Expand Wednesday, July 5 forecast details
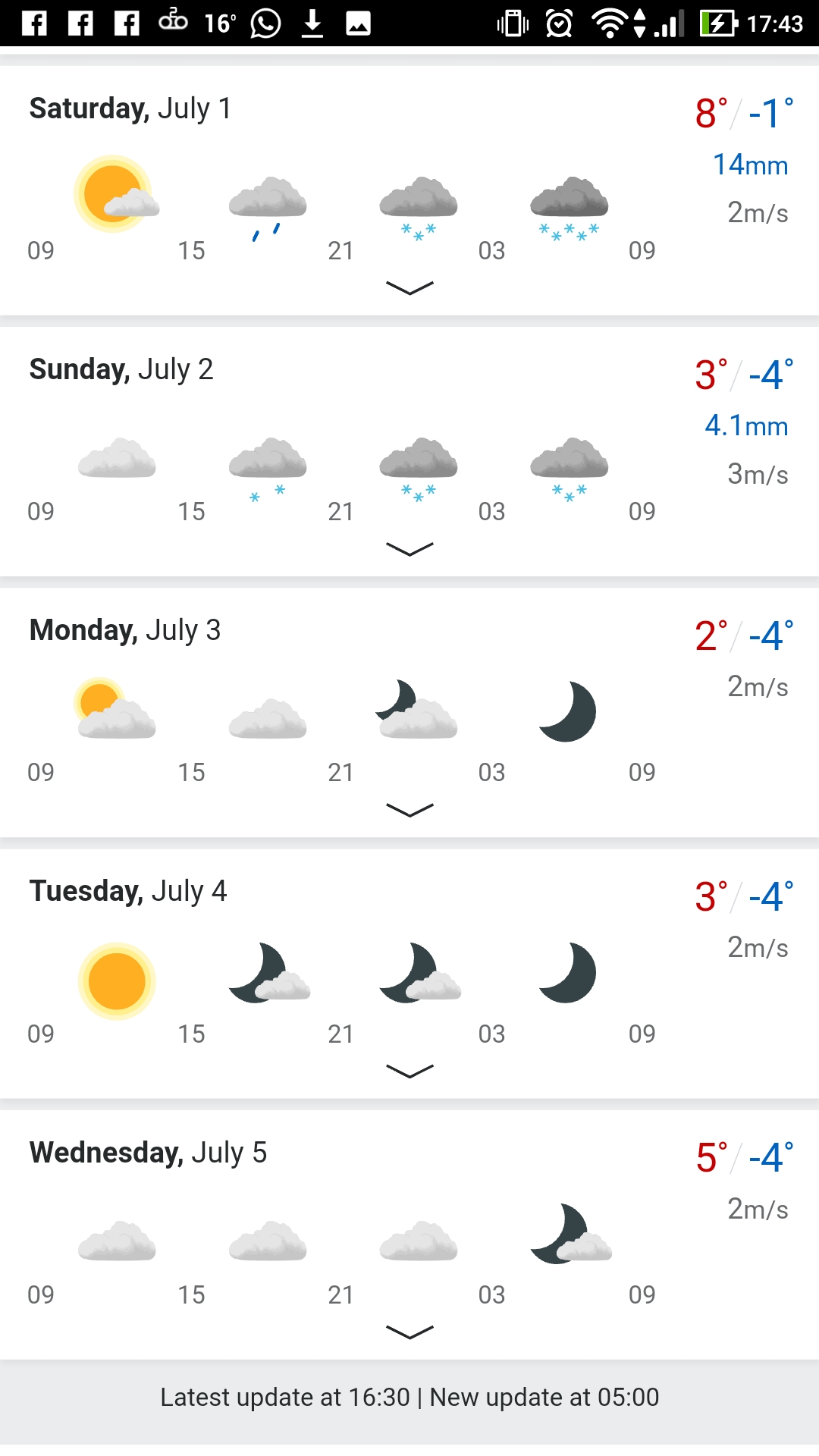The image size is (819, 1456). click(x=409, y=1332)
